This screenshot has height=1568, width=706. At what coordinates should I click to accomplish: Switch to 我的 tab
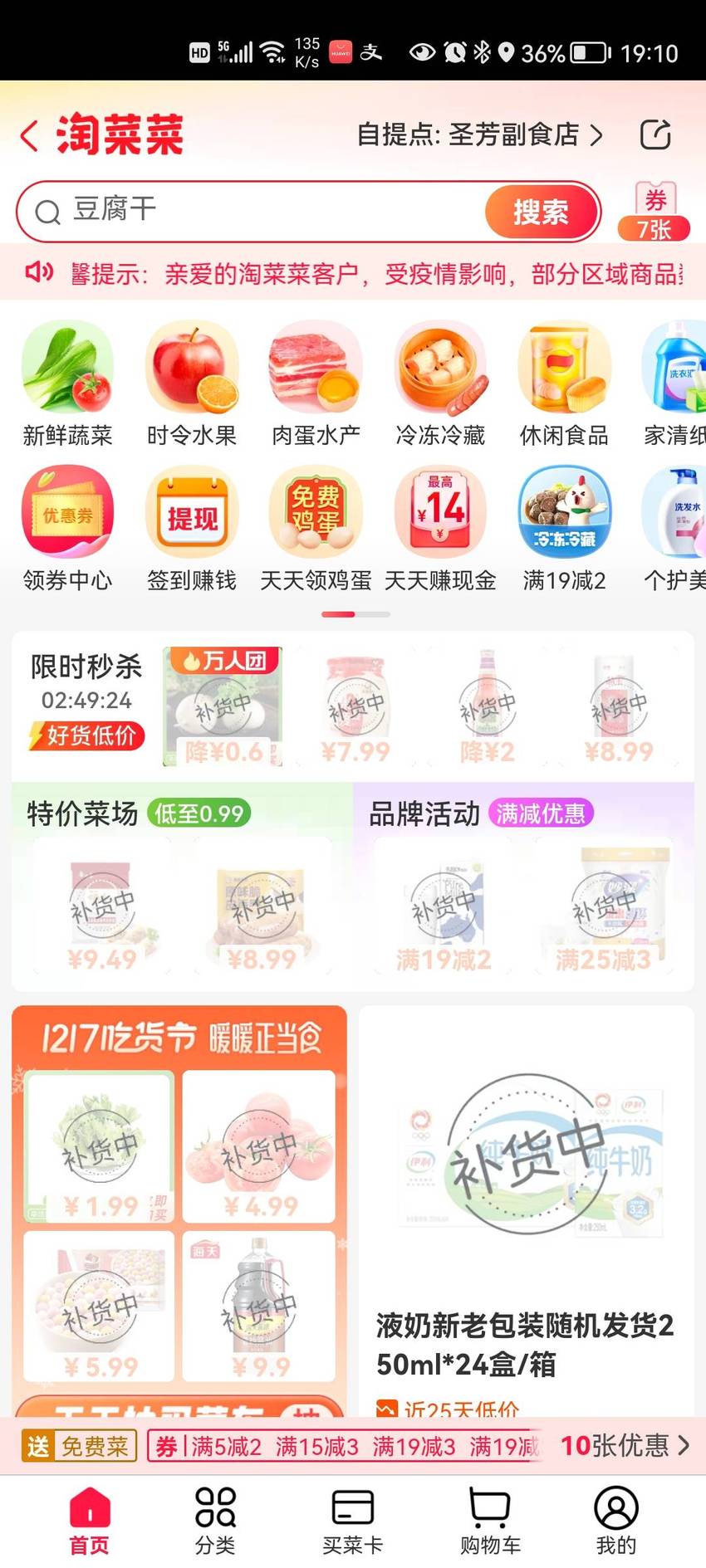coord(615,1520)
